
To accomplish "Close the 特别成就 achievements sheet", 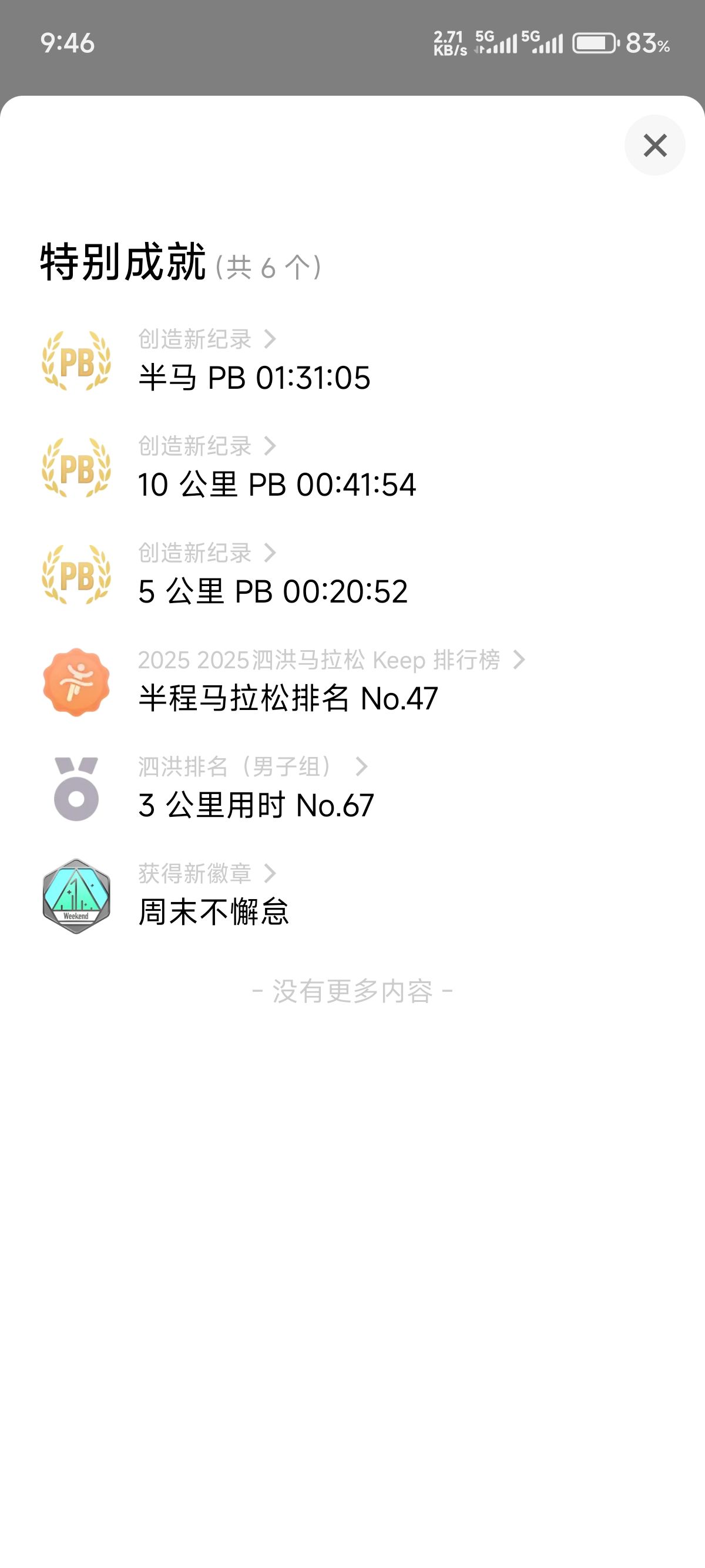I will (654, 146).
